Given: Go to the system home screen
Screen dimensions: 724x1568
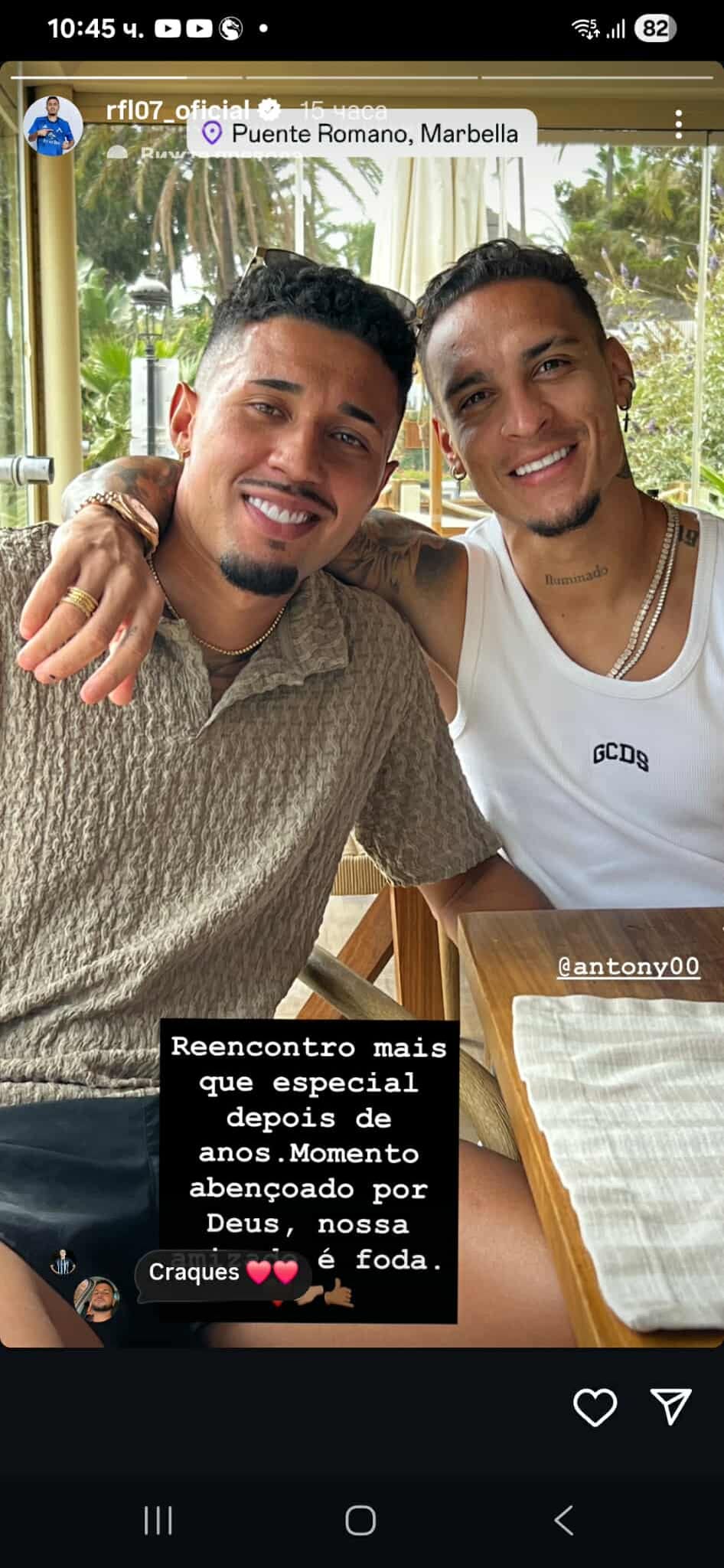Looking at the screenshot, I should coord(360,1521).
